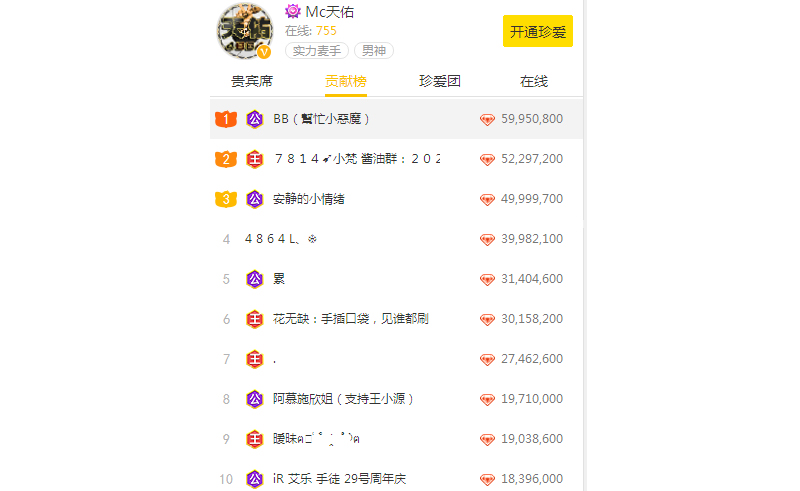Image resolution: width=800 pixels, height=491 pixels.
Task: Tap the 开通珍爱 button
Action: [537, 31]
